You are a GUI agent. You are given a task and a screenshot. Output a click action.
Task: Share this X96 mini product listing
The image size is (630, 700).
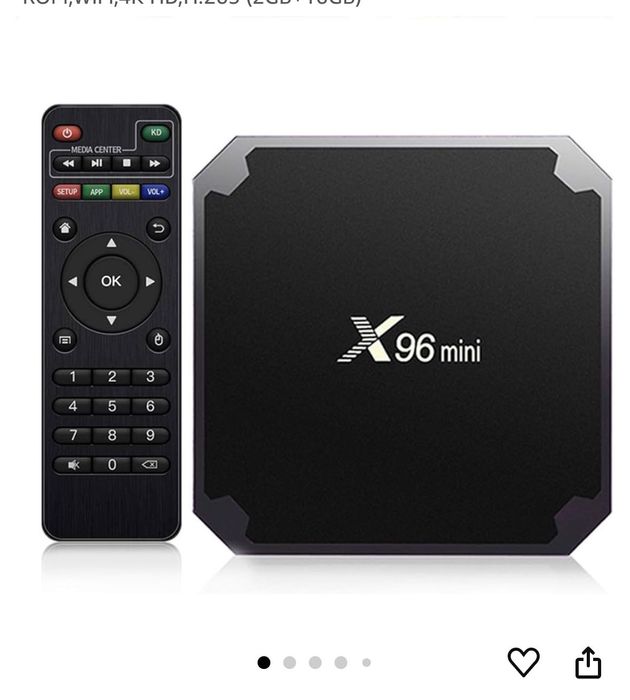[588, 661]
